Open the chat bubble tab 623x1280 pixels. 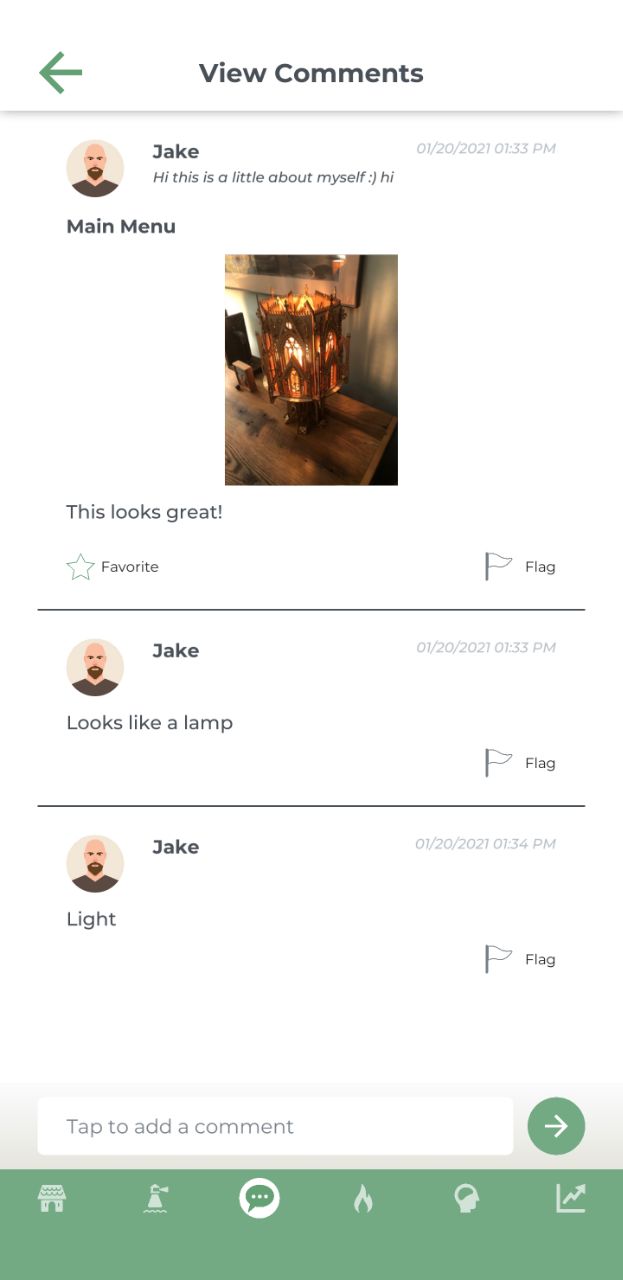[x=259, y=1197]
